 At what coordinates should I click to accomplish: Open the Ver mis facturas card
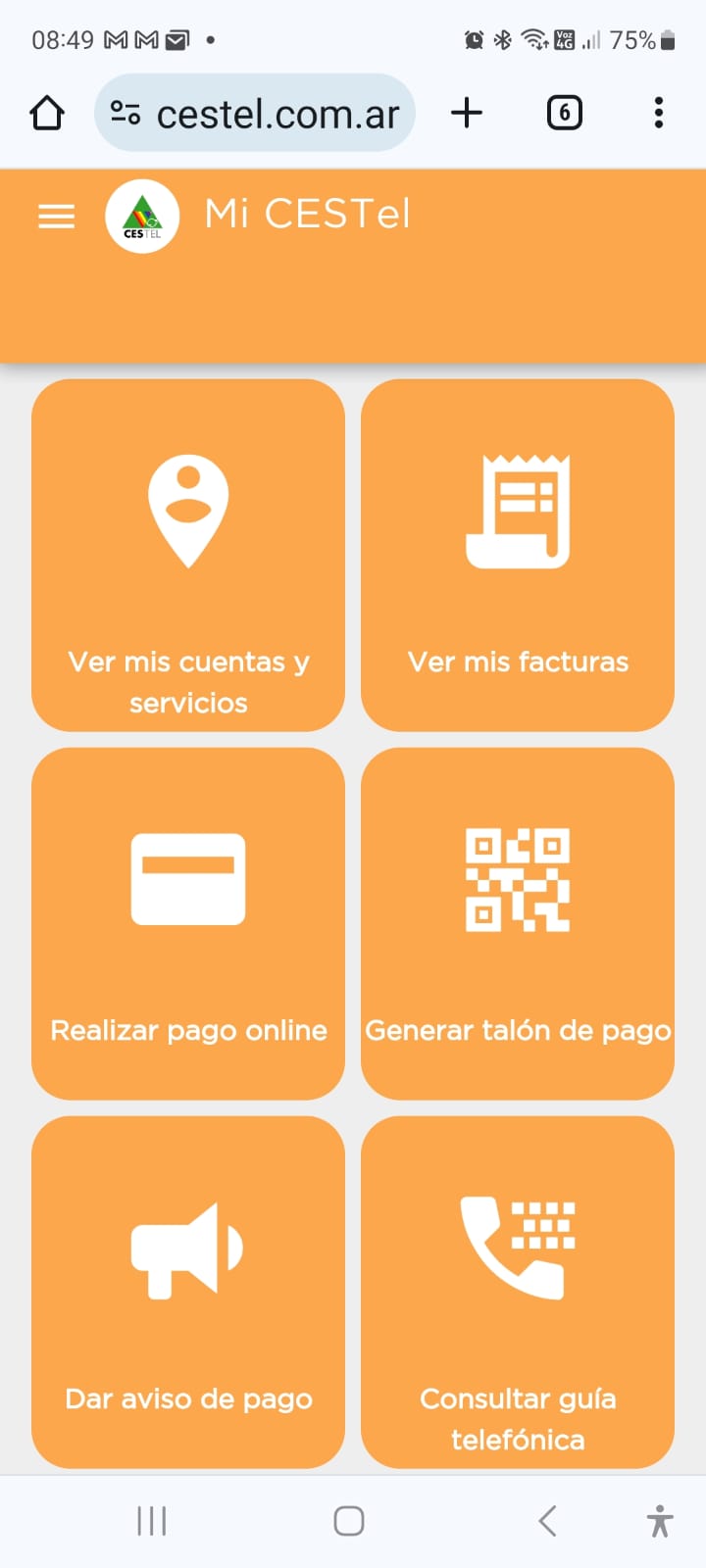point(518,555)
